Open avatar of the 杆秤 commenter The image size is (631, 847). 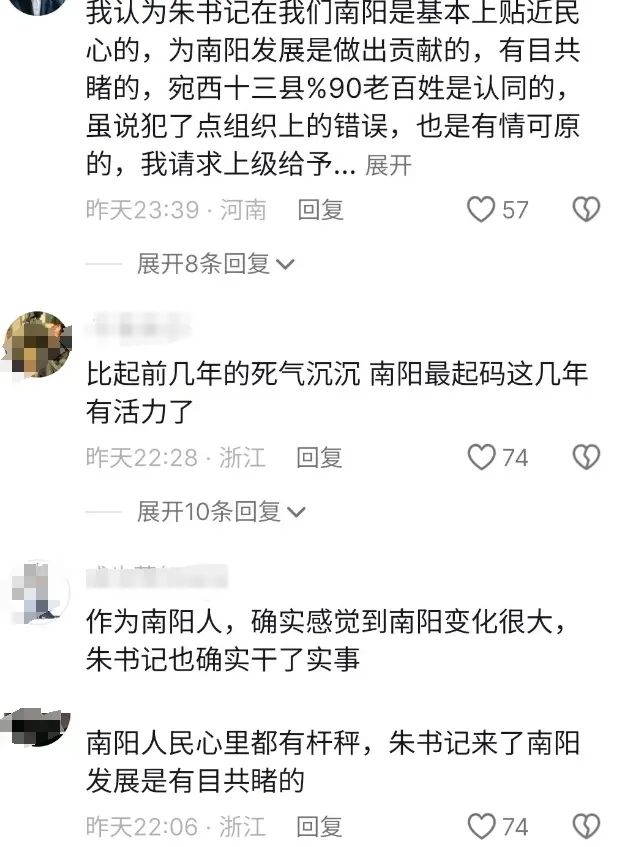click(38, 726)
